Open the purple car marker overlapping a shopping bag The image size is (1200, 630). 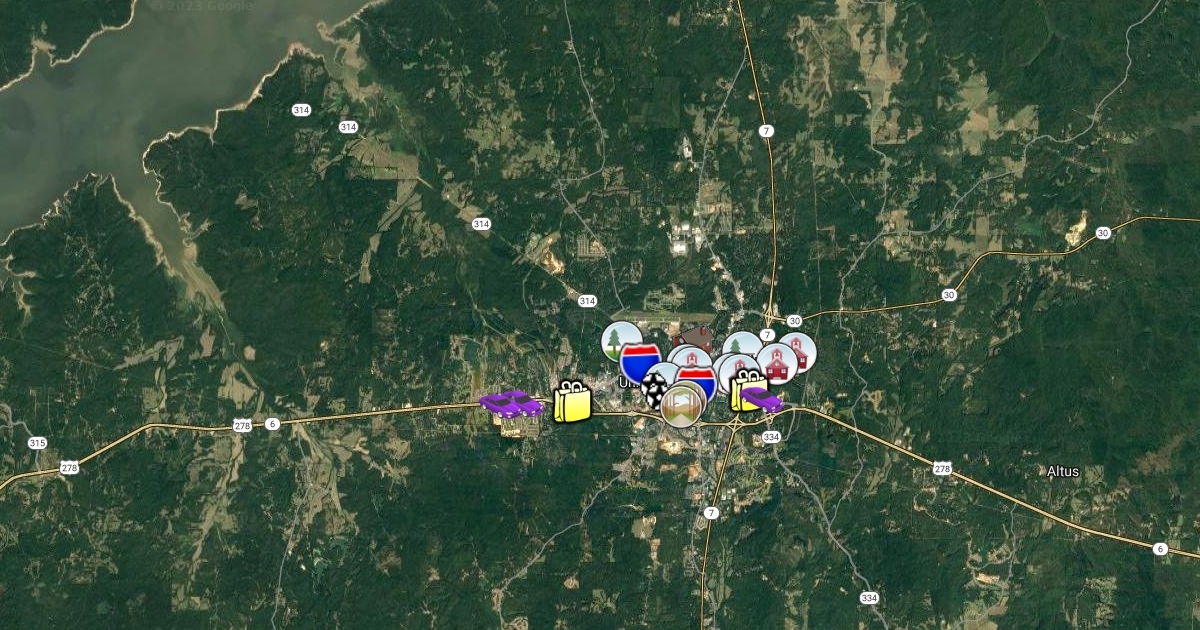click(x=762, y=400)
